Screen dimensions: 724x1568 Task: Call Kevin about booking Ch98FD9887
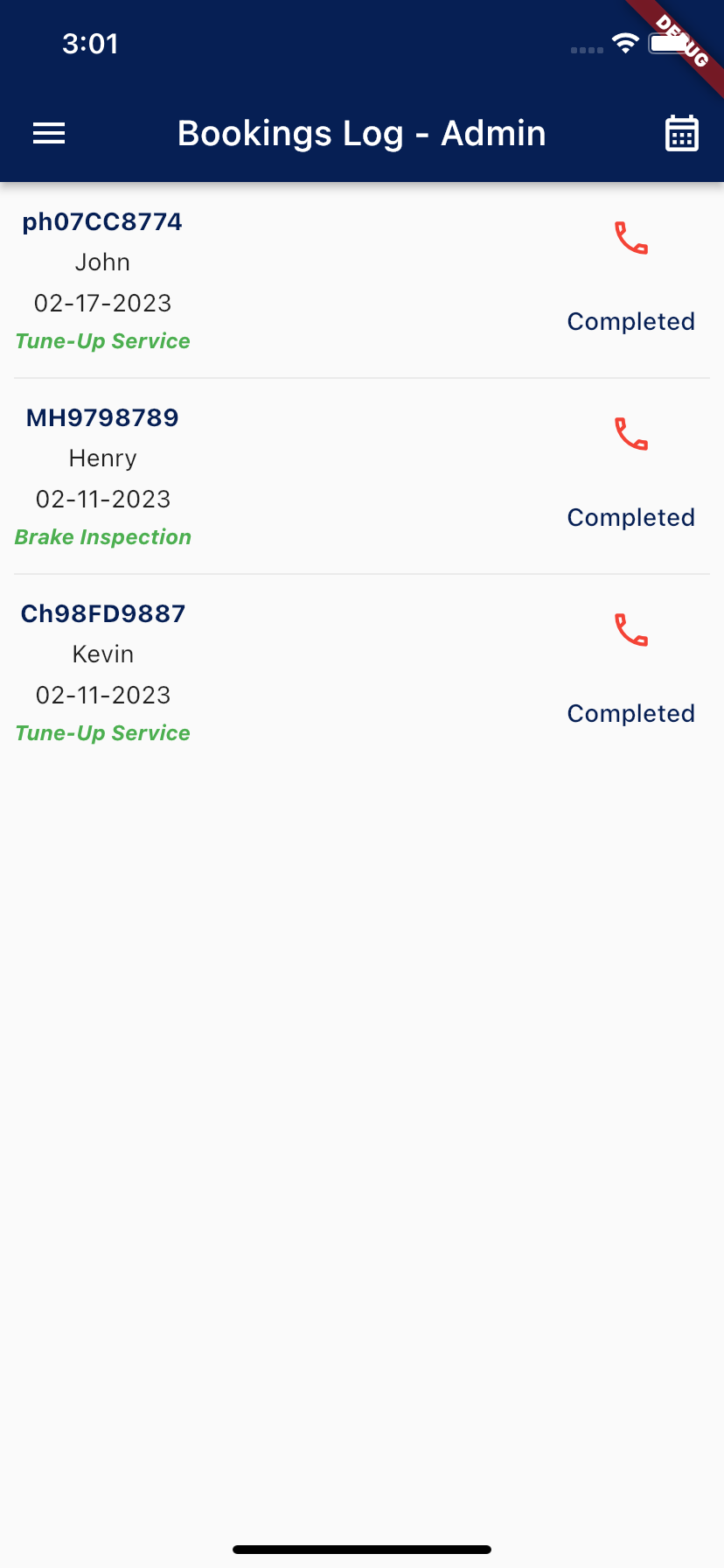coord(630,630)
